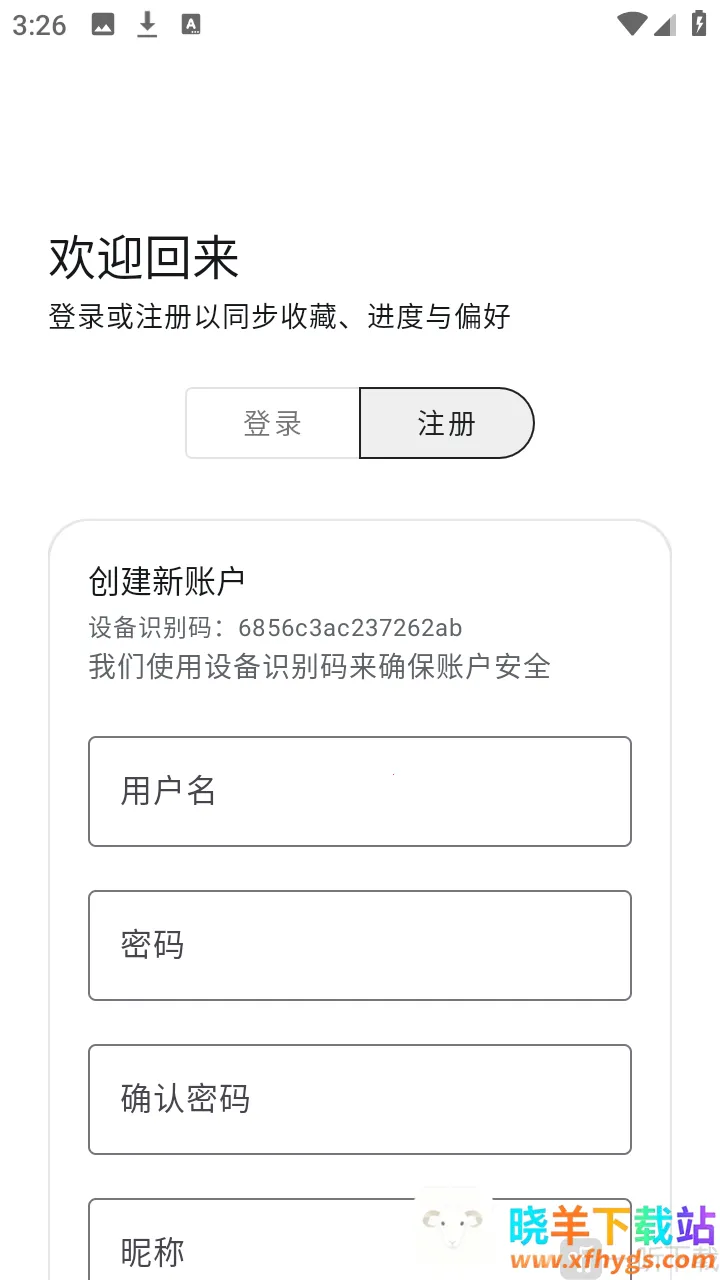
Task: Open the gallery notification icon
Action: (103, 22)
